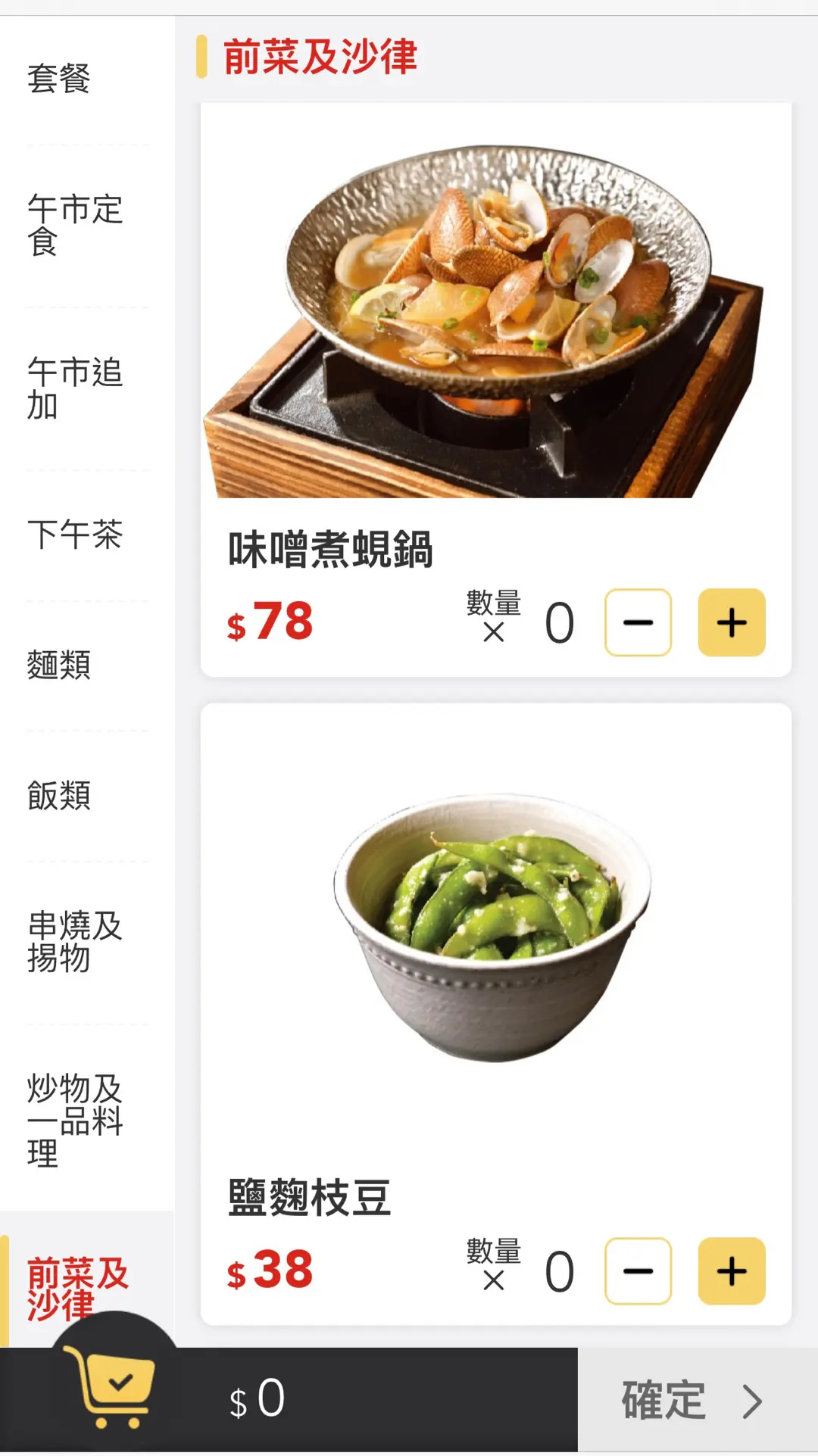
Task: Show the 麵類 category
Action: [x=59, y=665]
